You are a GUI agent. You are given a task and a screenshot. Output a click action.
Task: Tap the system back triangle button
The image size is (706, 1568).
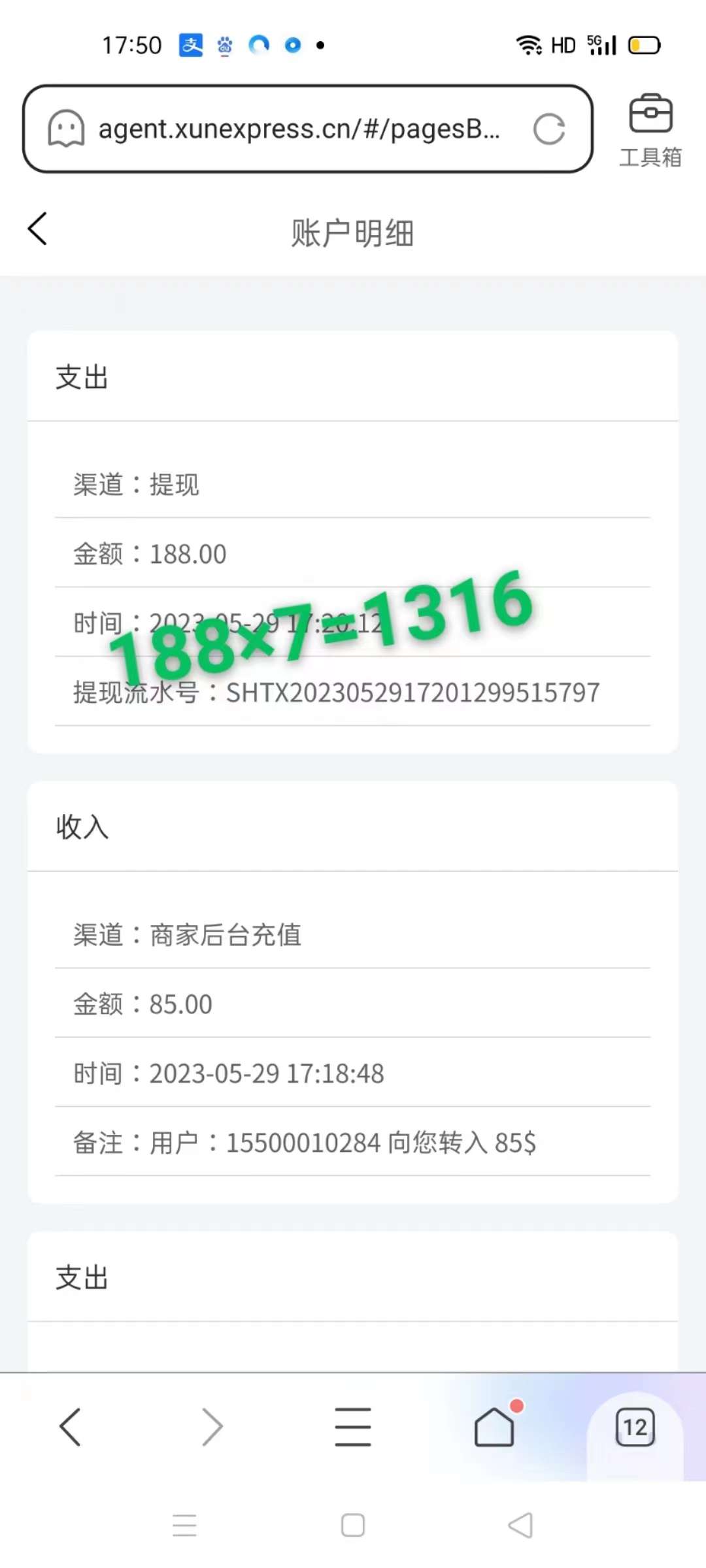521,1526
